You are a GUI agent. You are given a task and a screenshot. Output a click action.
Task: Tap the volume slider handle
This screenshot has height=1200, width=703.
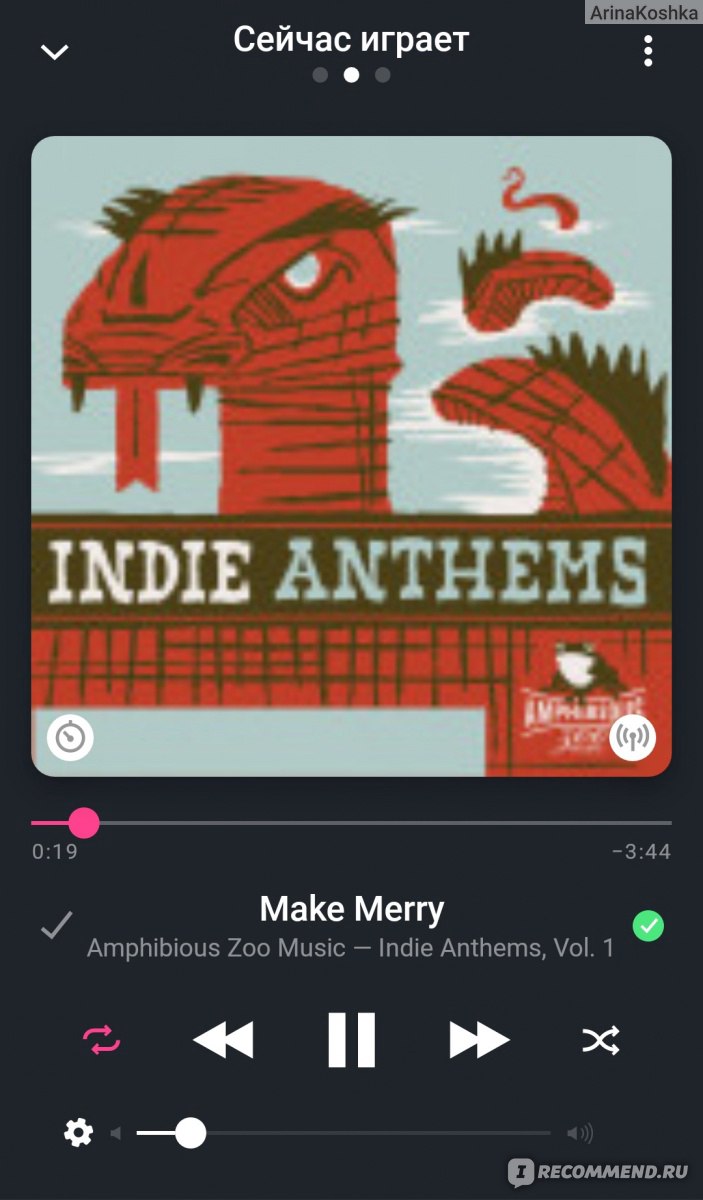pyautogui.click(x=190, y=1133)
